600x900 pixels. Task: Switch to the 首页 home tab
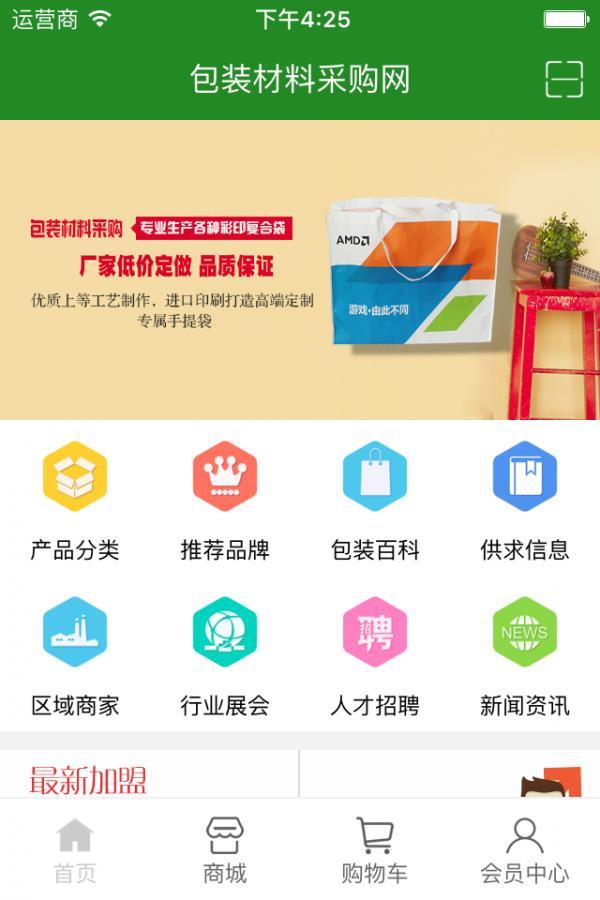(75, 850)
